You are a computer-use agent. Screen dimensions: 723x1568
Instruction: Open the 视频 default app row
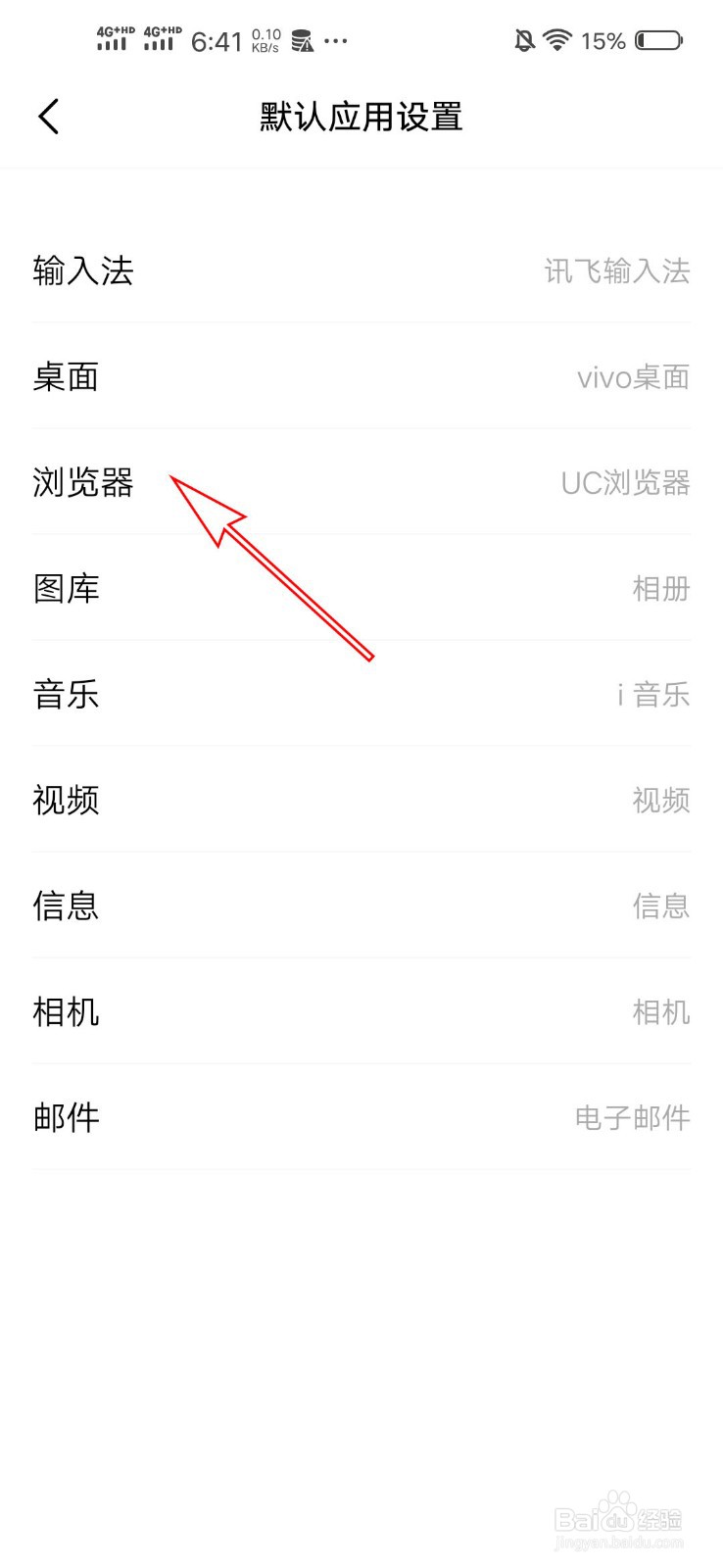(x=361, y=800)
